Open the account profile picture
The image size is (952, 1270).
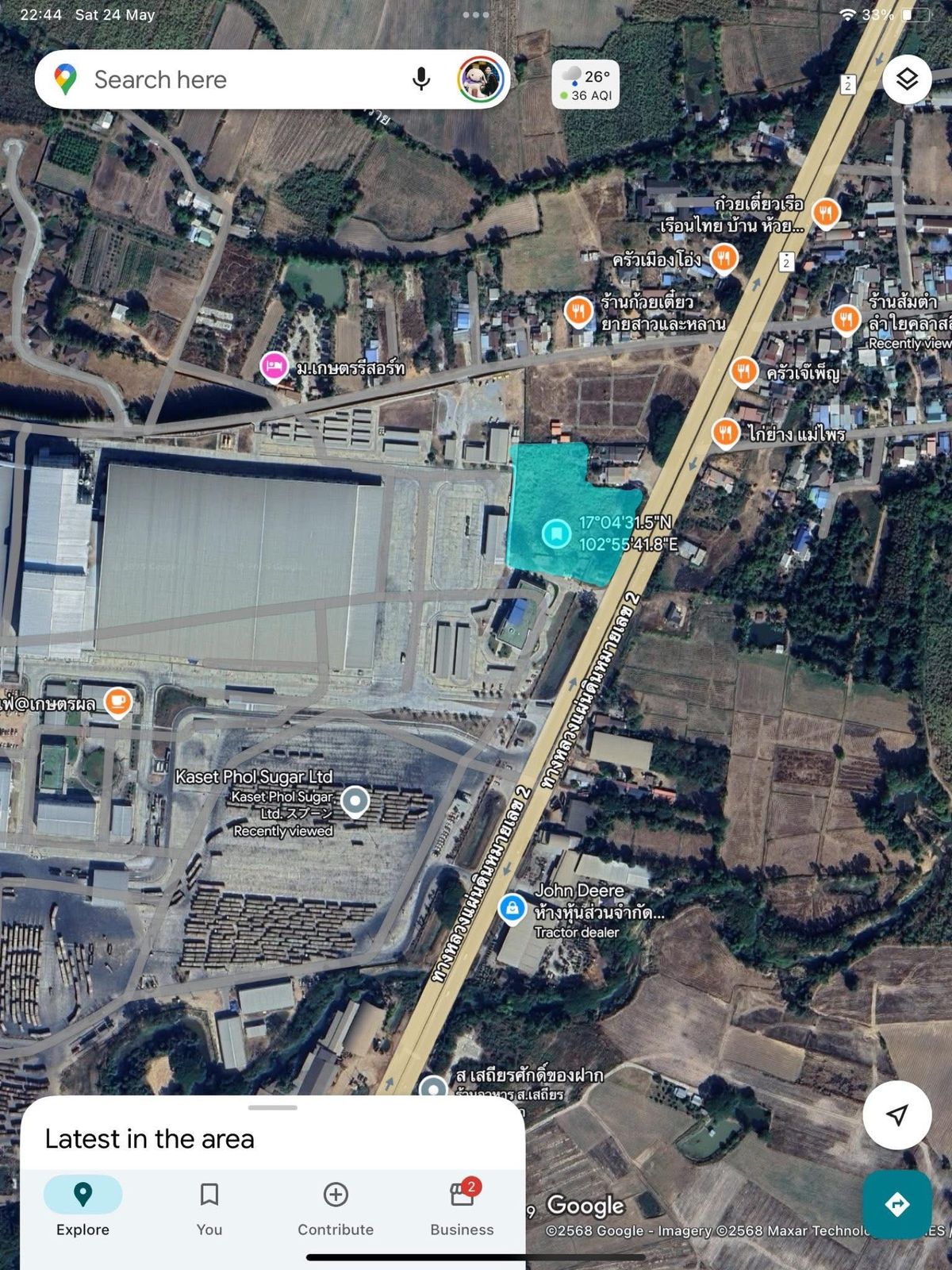(481, 79)
